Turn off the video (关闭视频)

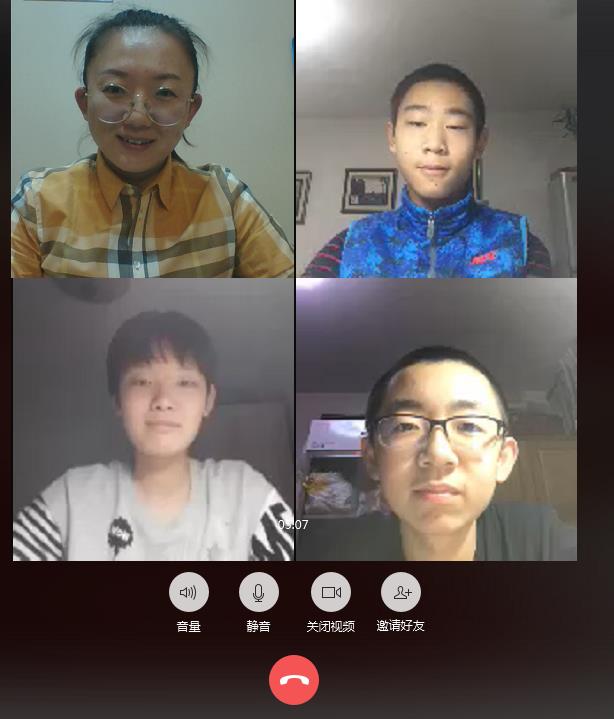point(330,592)
